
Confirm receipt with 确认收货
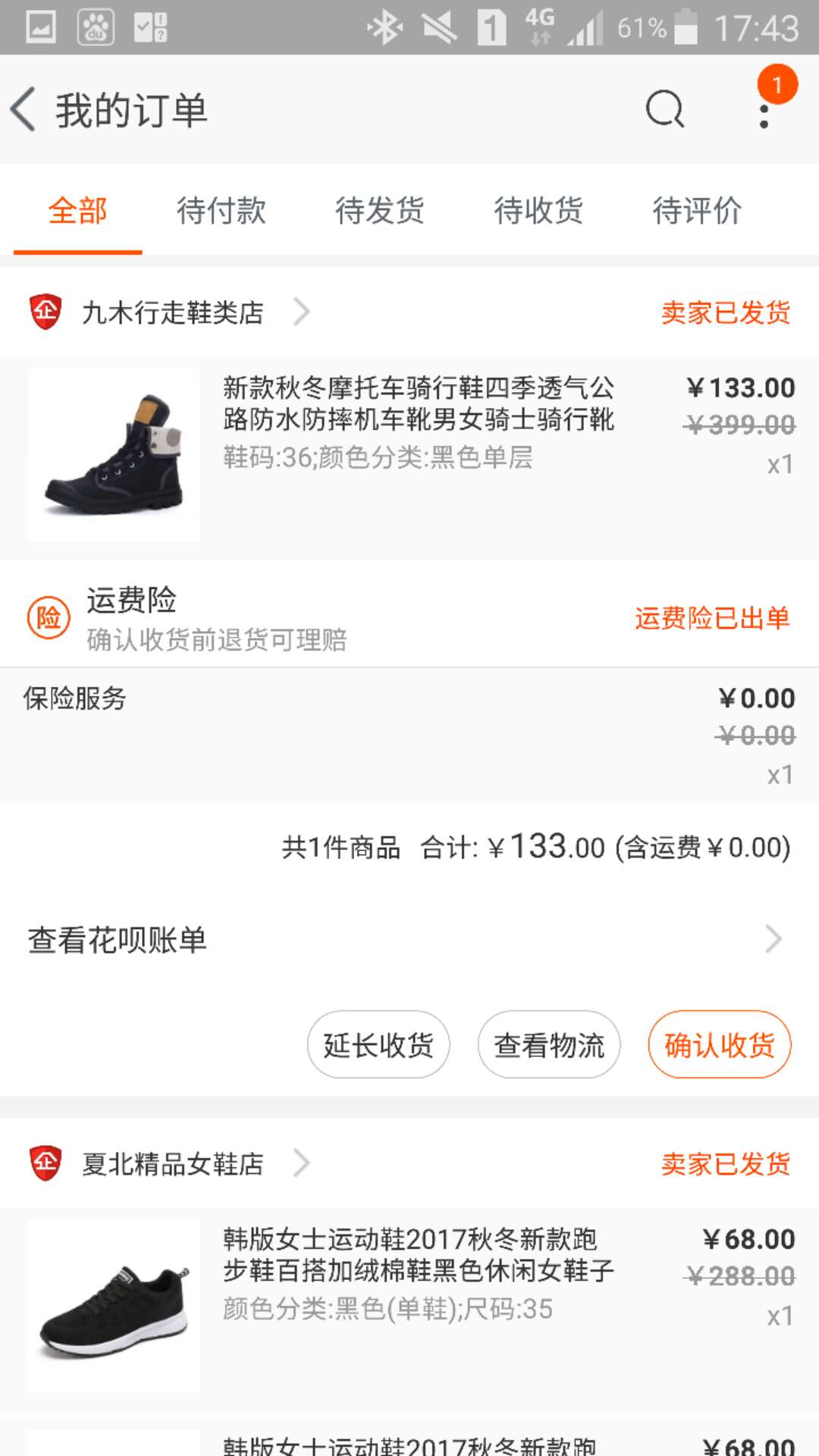[x=720, y=1044]
